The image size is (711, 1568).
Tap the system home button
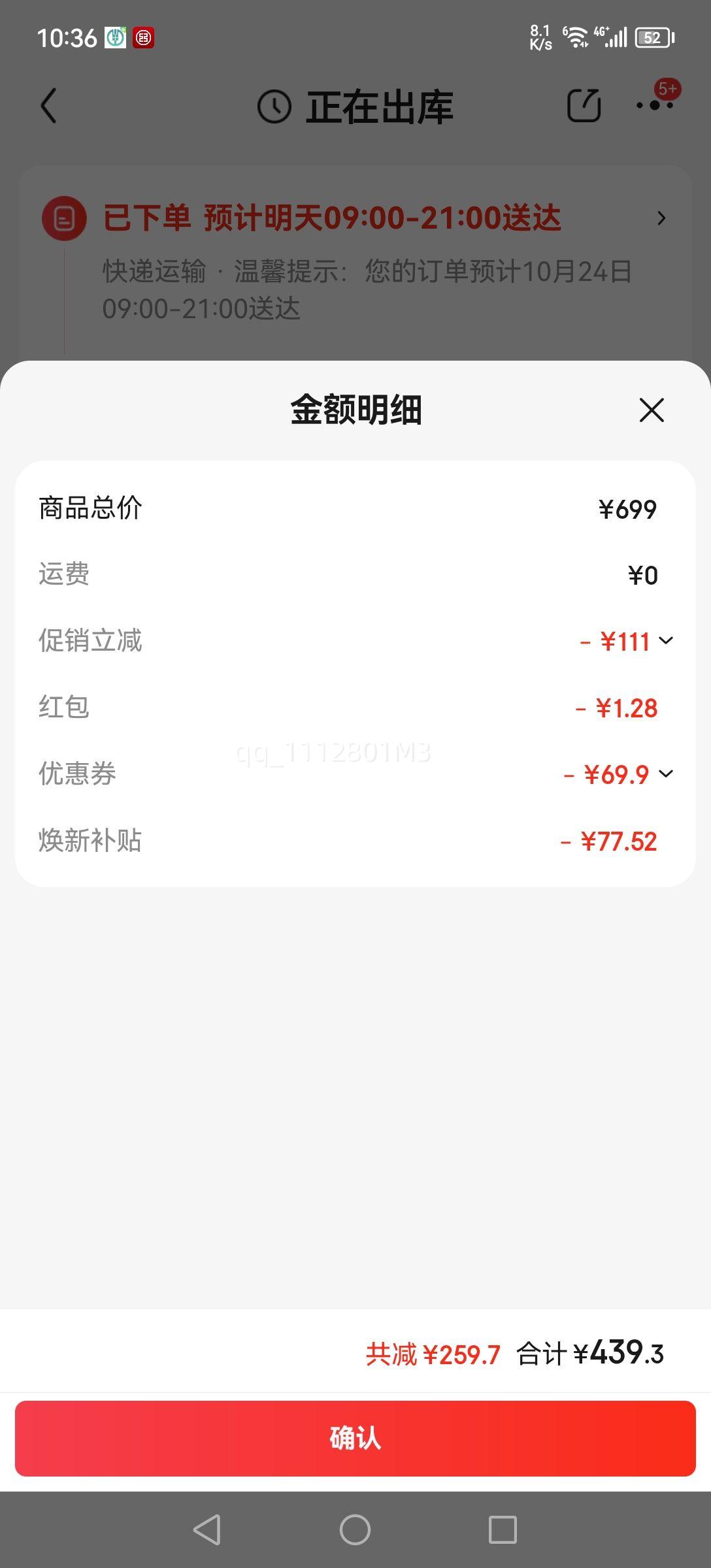point(355,1529)
